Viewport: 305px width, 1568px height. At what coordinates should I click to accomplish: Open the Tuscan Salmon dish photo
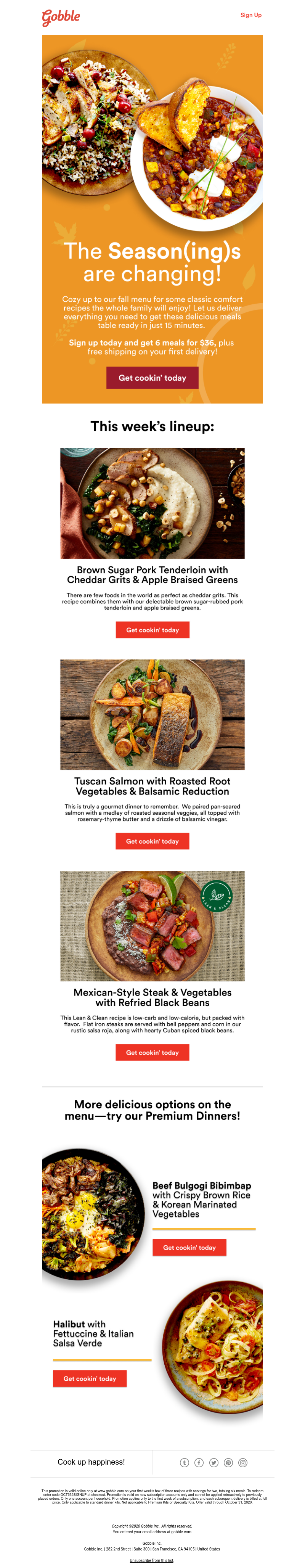click(x=152, y=715)
